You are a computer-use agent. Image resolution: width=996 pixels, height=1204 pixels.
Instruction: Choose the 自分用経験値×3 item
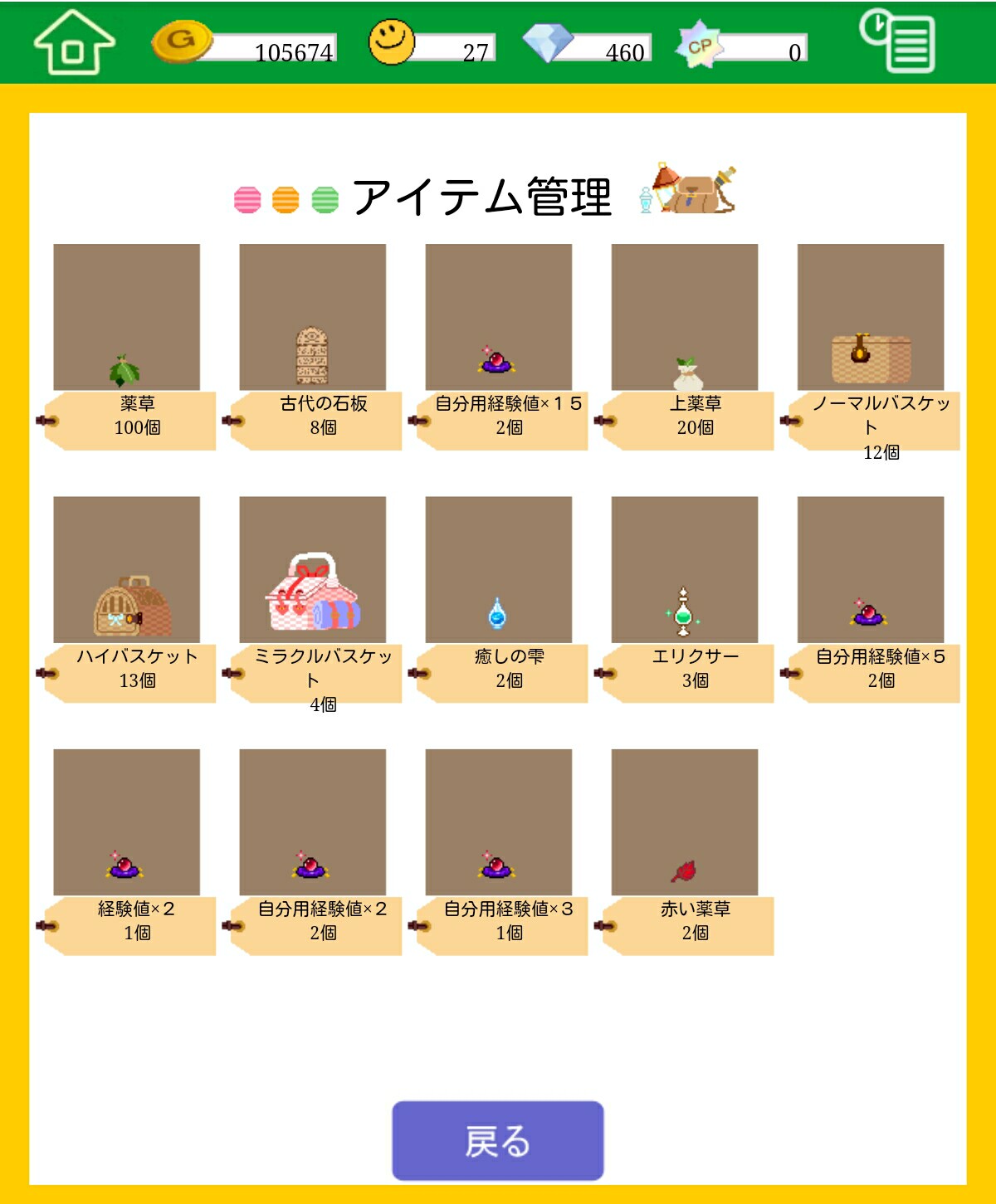[x=498, y=822]
